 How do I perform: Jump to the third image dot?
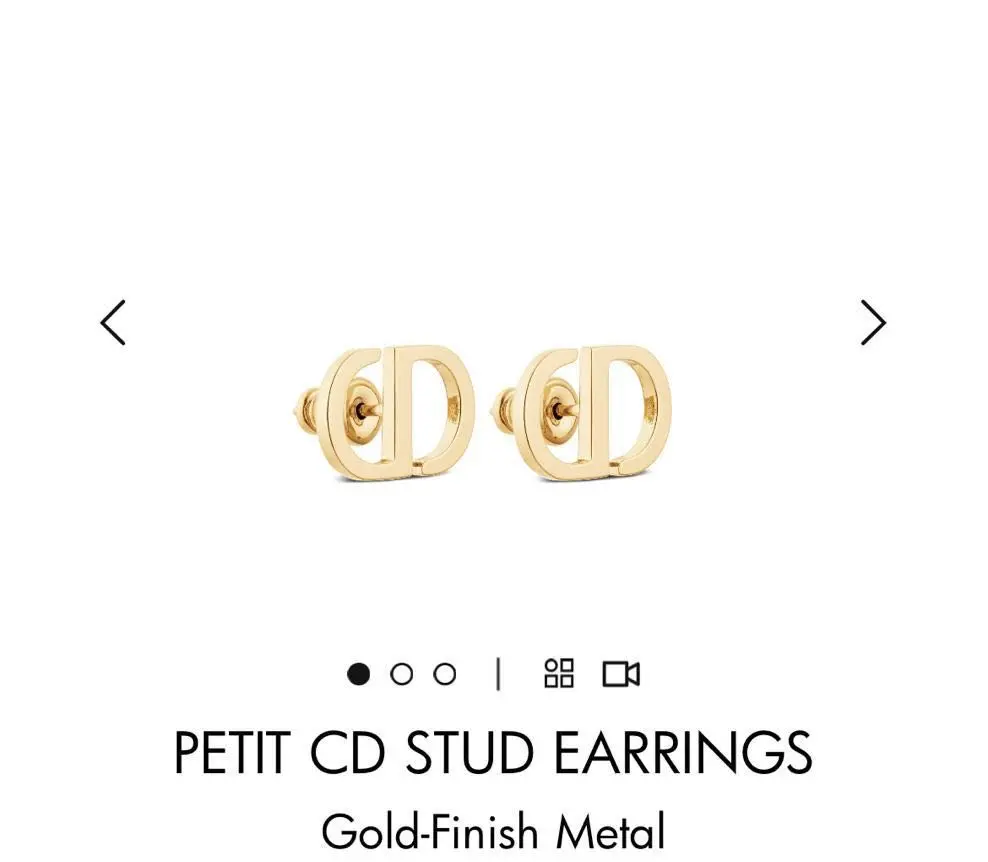pos(444,674)
